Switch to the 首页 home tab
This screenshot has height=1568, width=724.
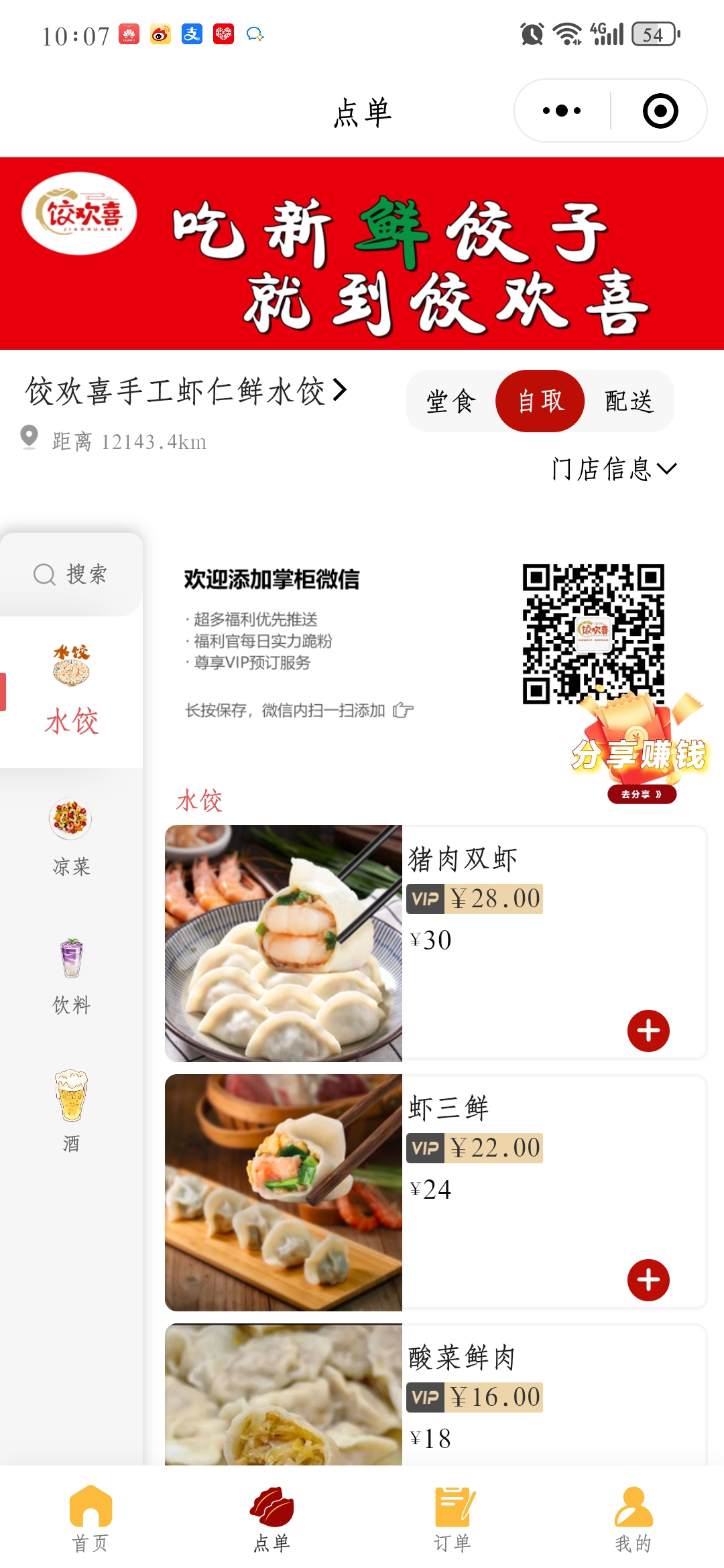click(90, 1504)
